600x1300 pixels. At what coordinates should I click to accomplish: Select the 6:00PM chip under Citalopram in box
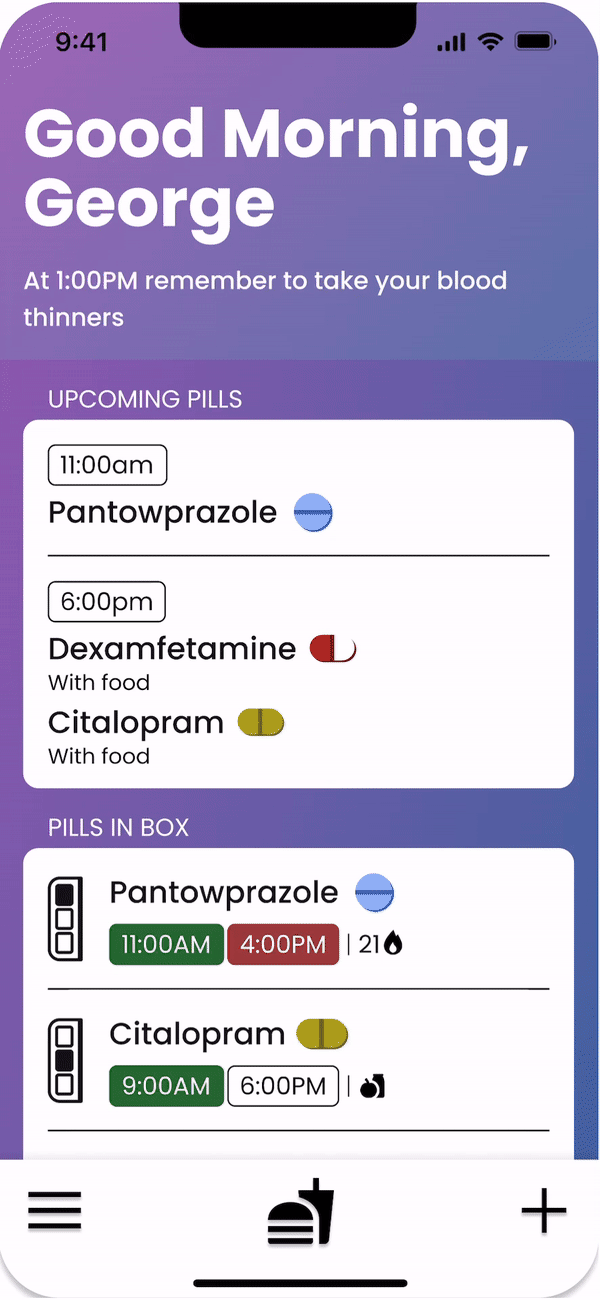click(284, 1086)
